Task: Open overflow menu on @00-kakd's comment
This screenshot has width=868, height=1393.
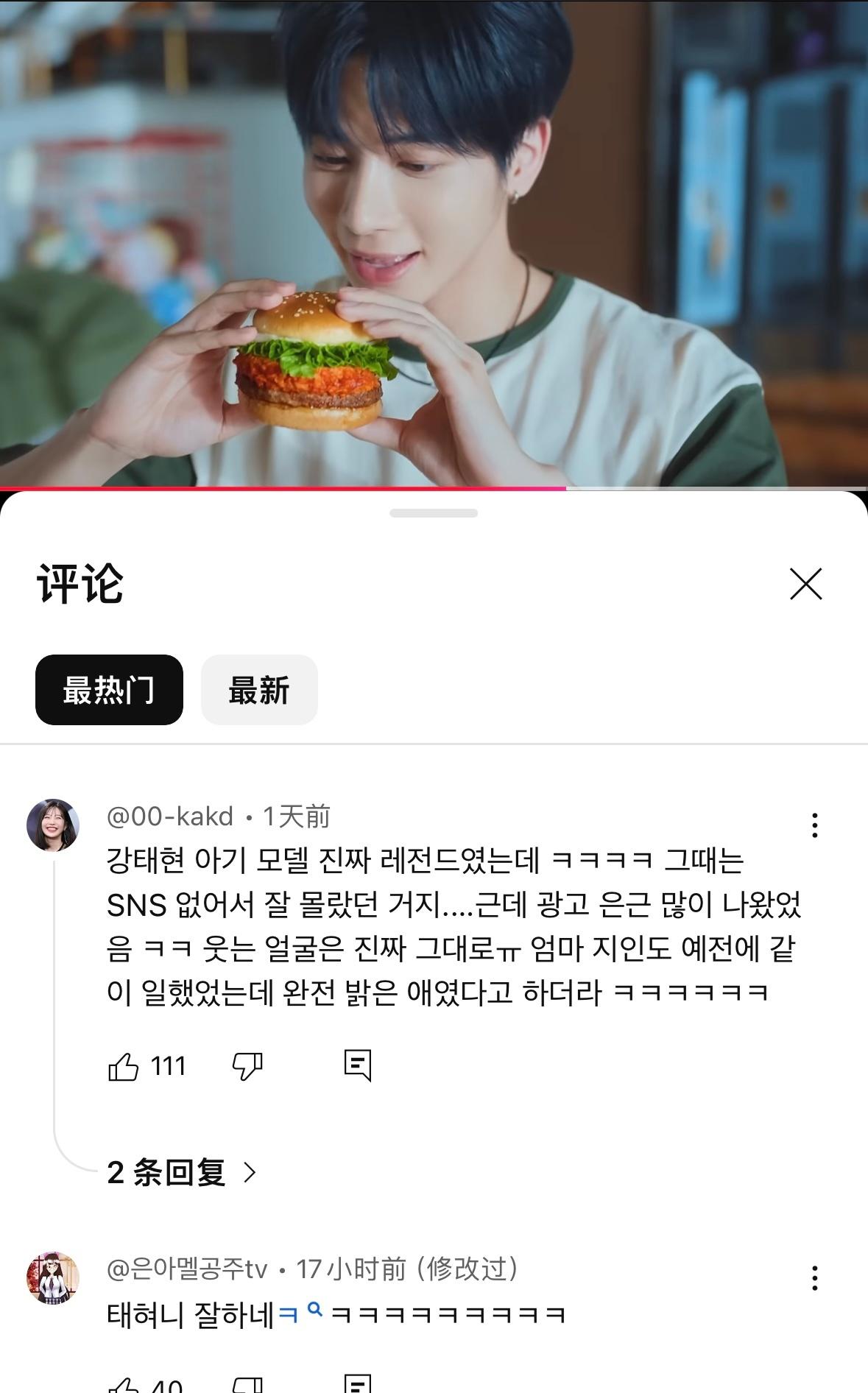Action: click(814, 825)
